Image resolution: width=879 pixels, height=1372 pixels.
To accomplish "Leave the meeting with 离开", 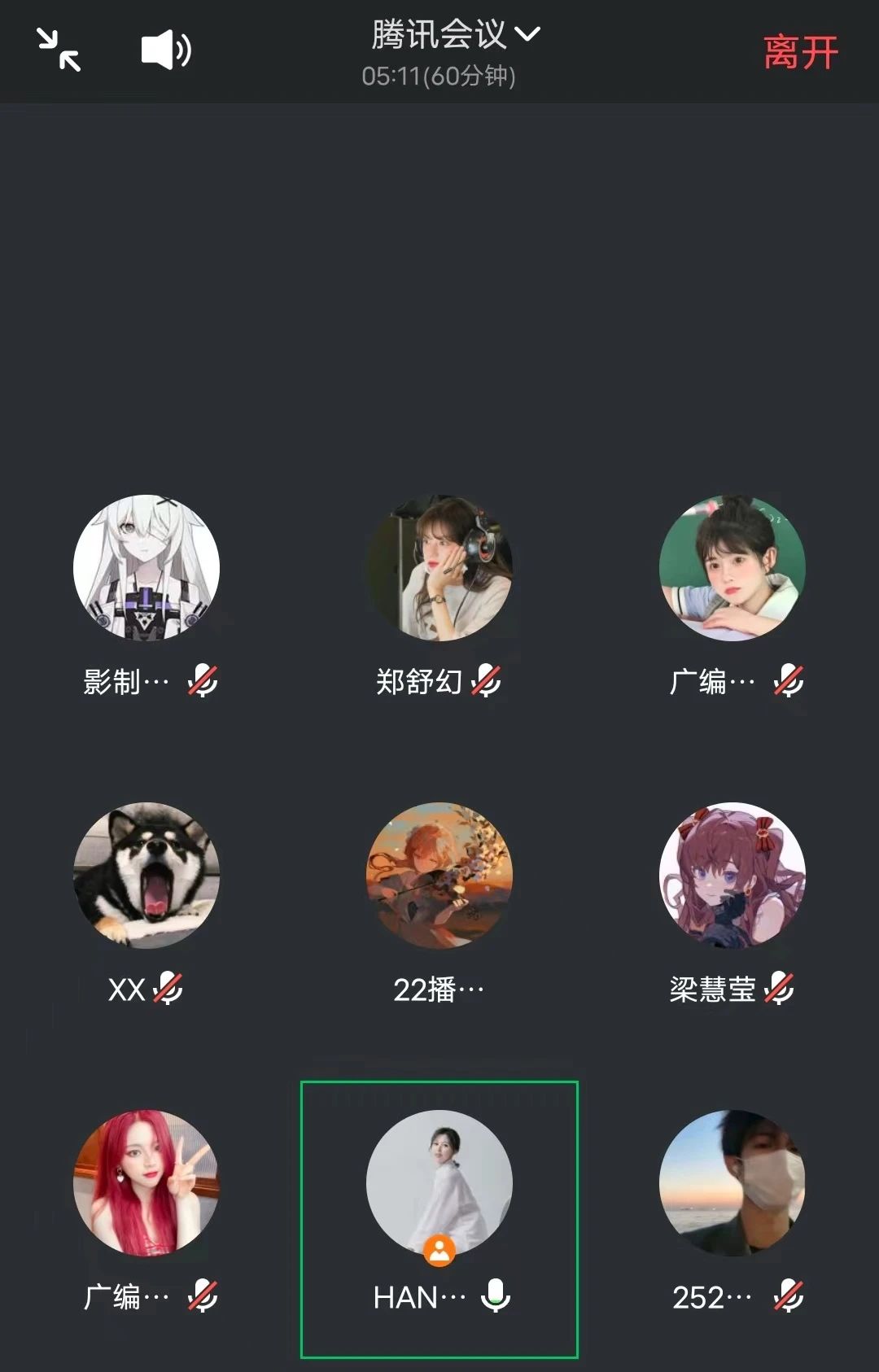I will (x=800, y=53).
